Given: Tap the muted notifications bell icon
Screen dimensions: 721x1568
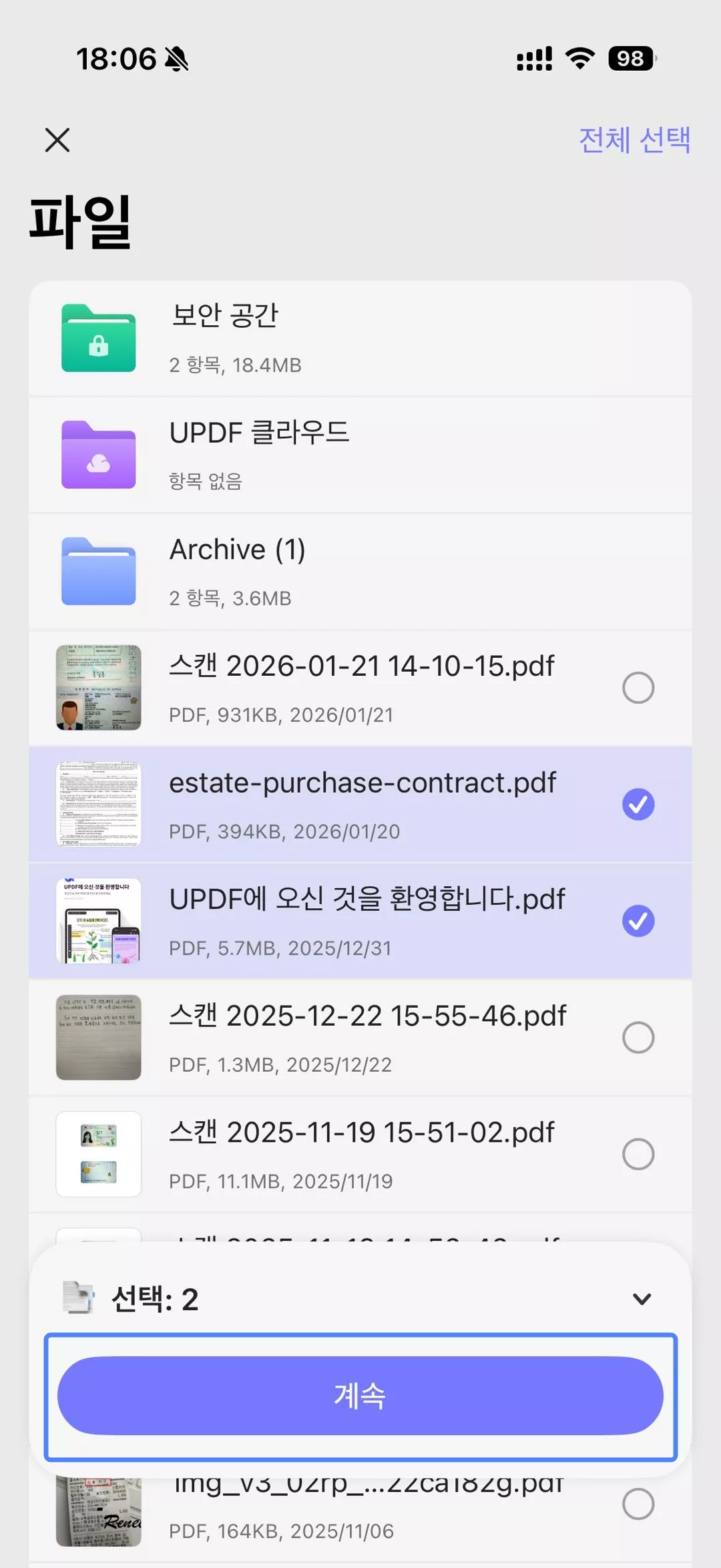Looking at the screenshot, I should click(x=175, y=59).
